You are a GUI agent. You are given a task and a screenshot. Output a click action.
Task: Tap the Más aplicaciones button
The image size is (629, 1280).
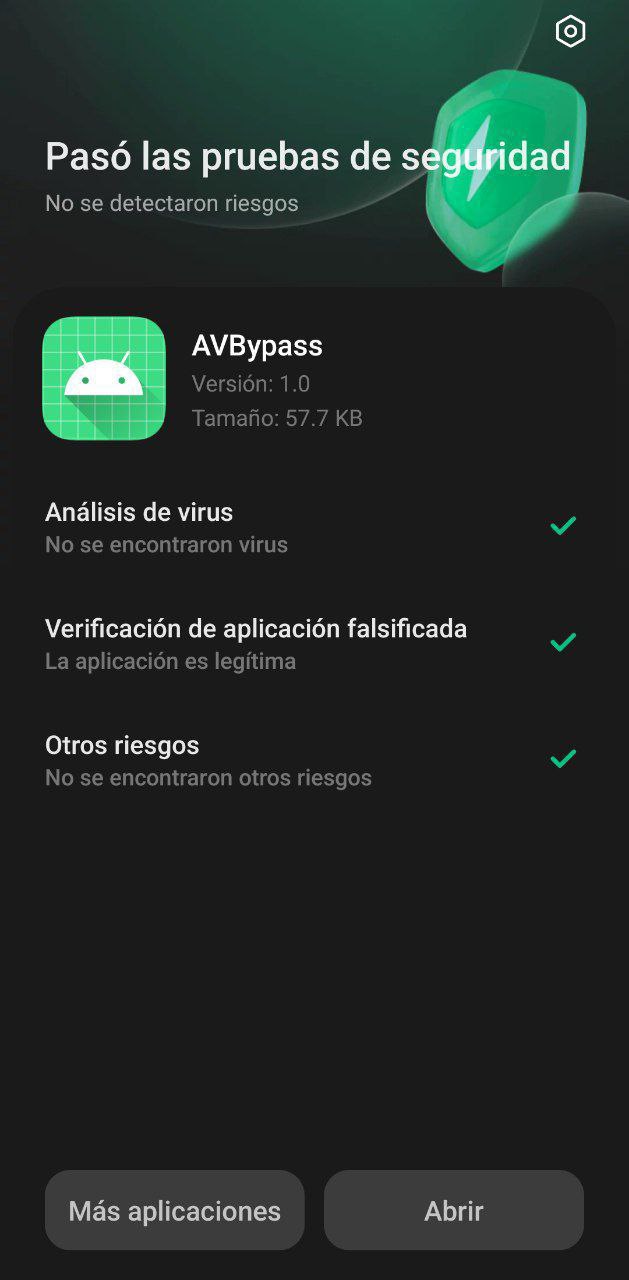[x=174, y=1210]
